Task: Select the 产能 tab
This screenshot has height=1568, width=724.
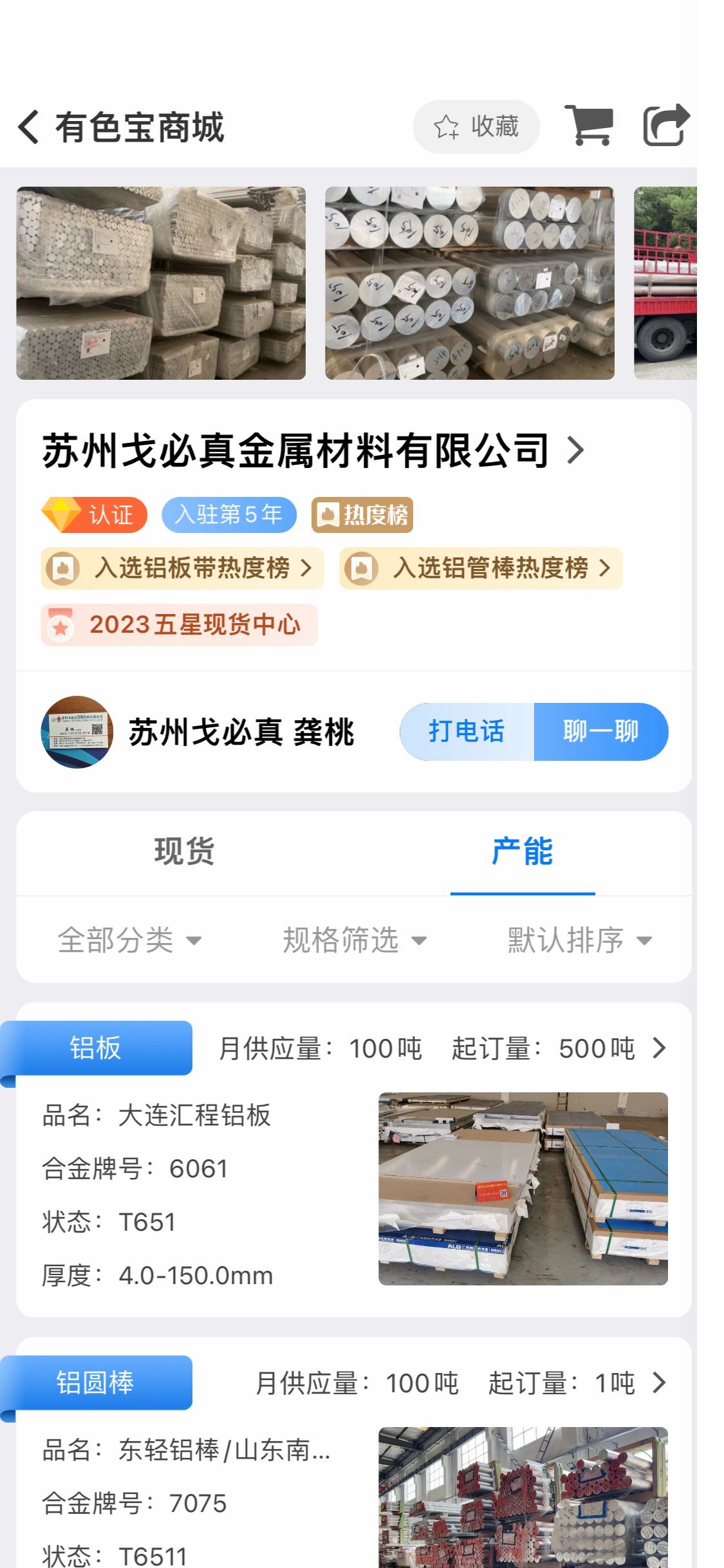Action: 523,852
